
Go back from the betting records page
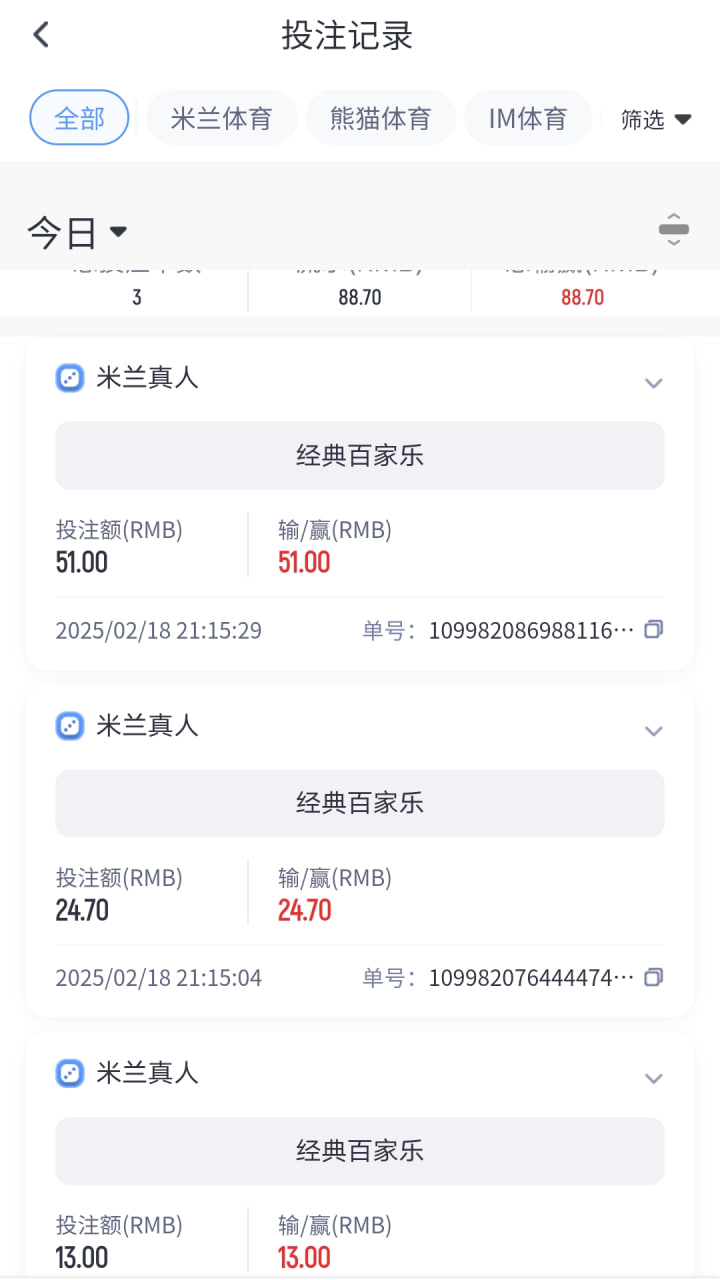pos(40,35)
